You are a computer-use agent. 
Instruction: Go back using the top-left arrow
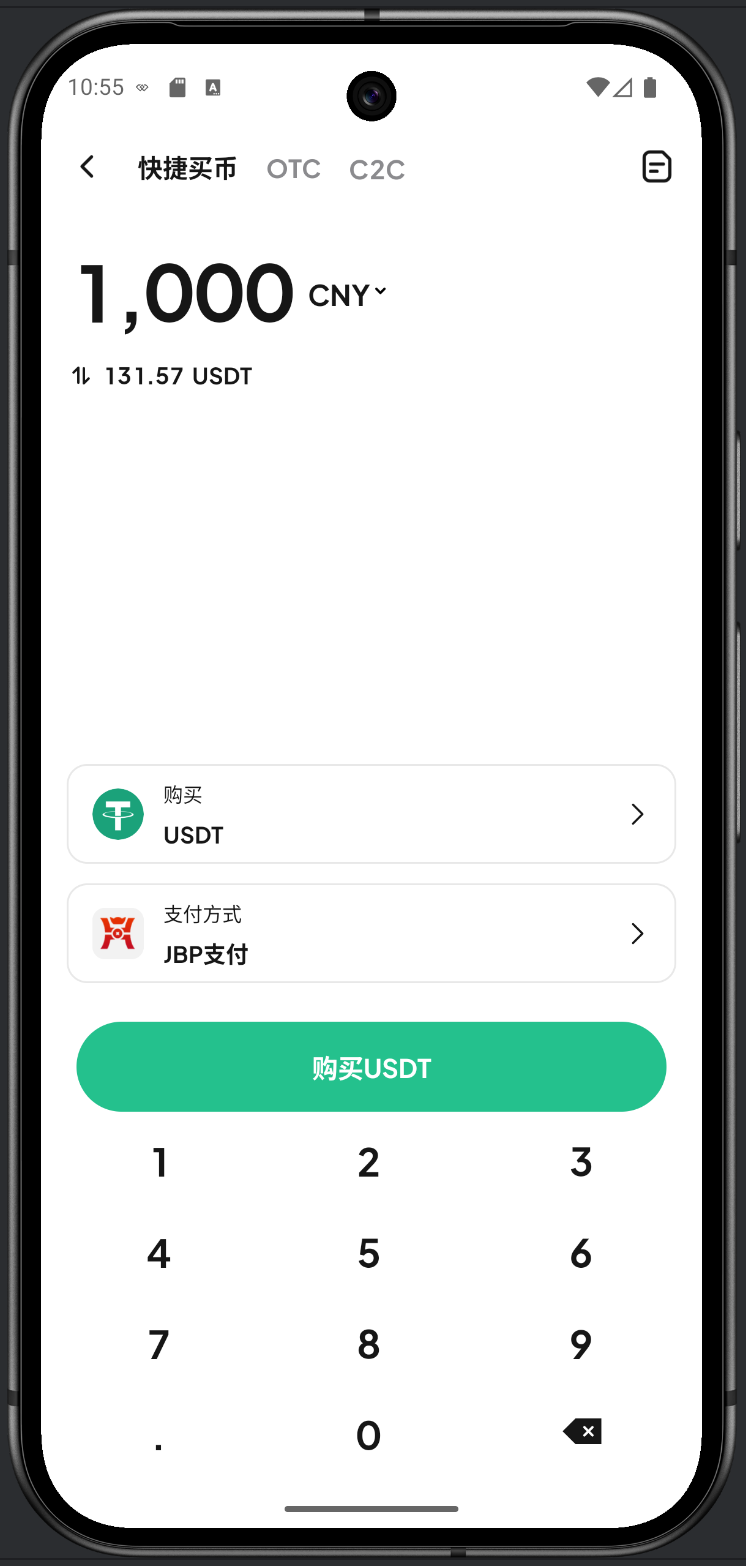[88, 168]
